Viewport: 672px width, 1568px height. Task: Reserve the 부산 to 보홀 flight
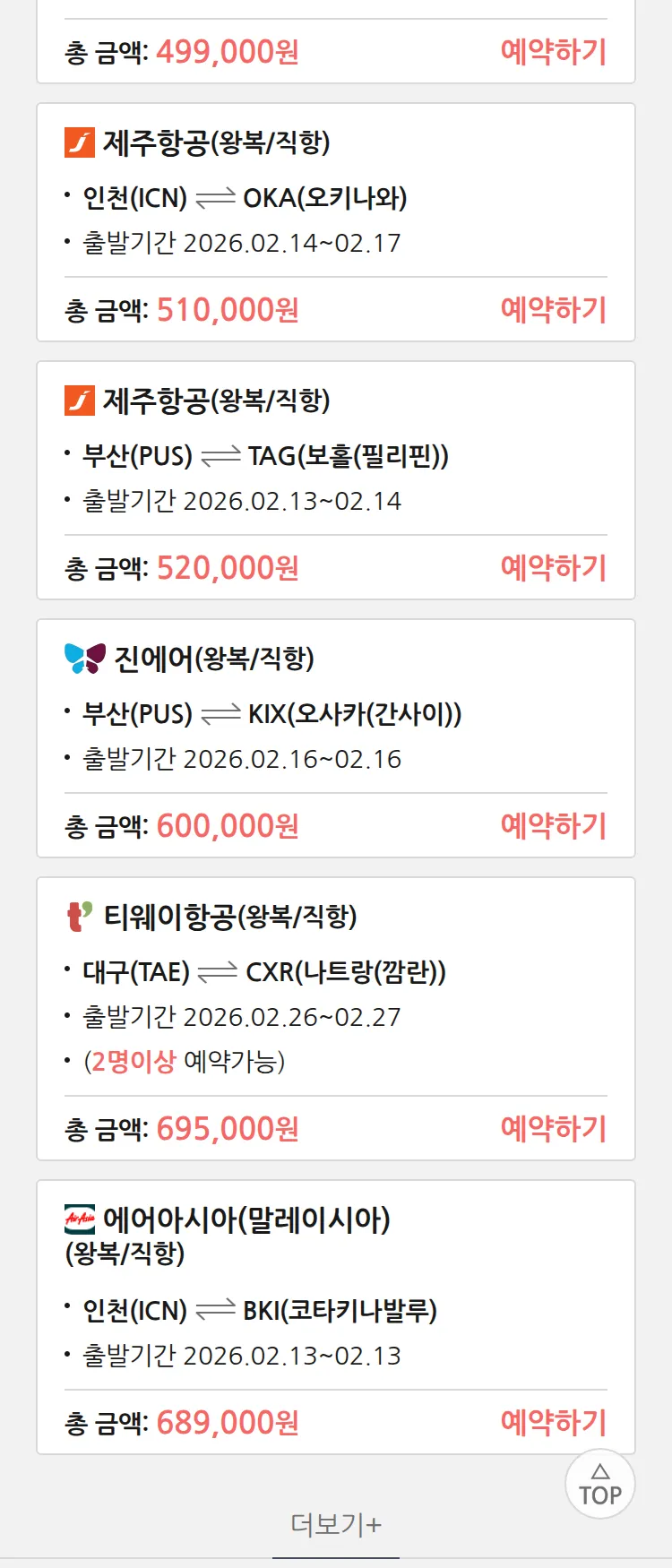click(x=553, y=568)
